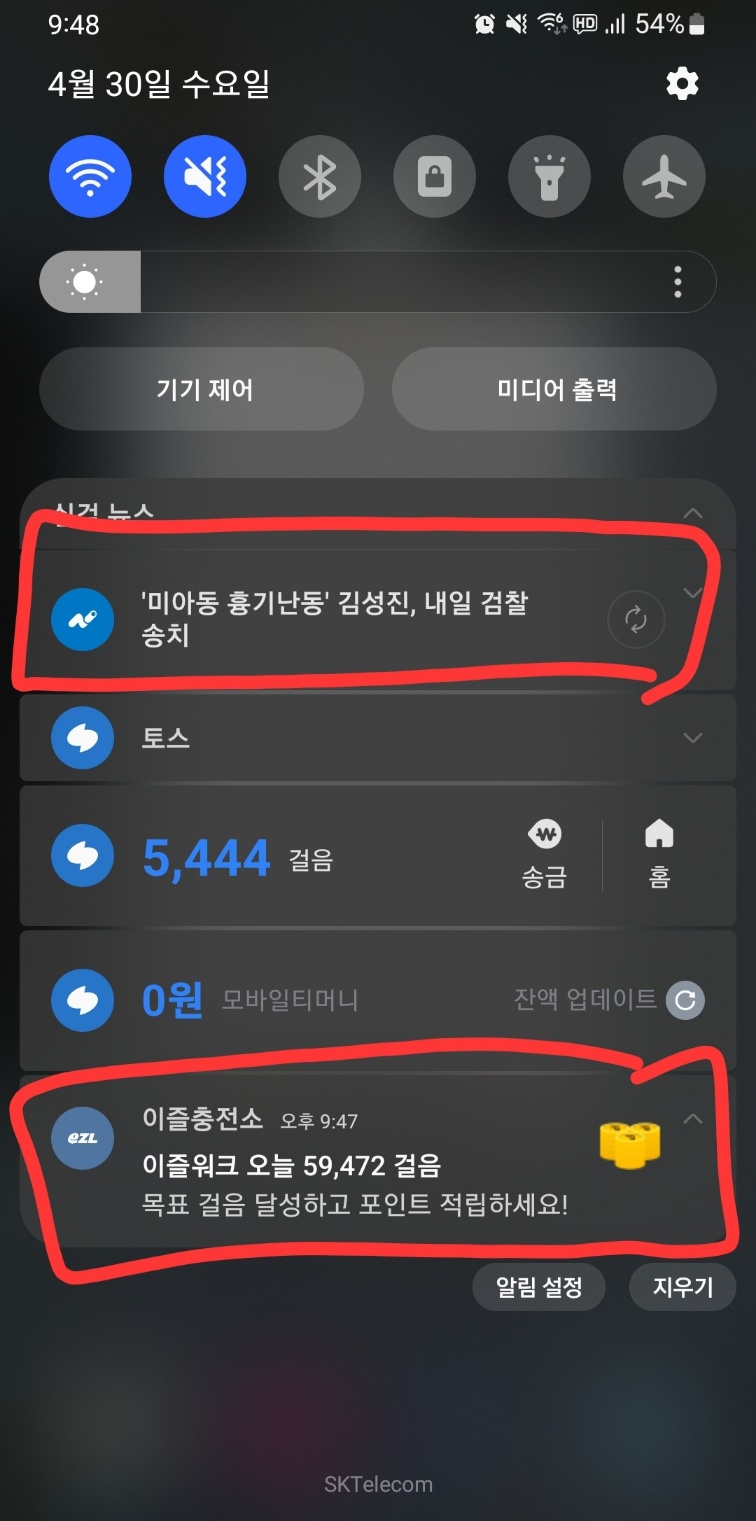Open the '미아동 흉기난동' news notification
This screenshot has height=1521, width=756.
tap(335, 619)
